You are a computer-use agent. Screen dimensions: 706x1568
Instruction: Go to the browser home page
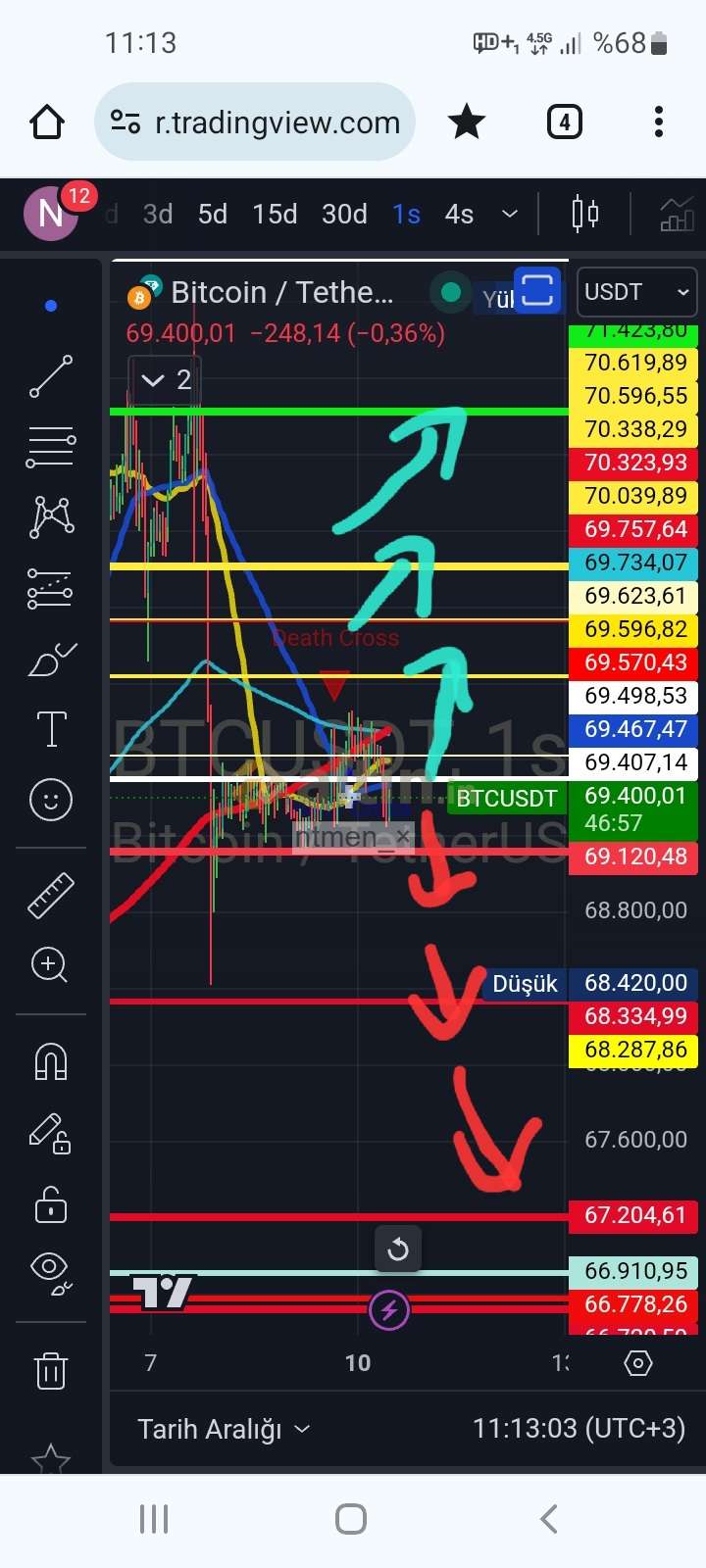(47, 122)
